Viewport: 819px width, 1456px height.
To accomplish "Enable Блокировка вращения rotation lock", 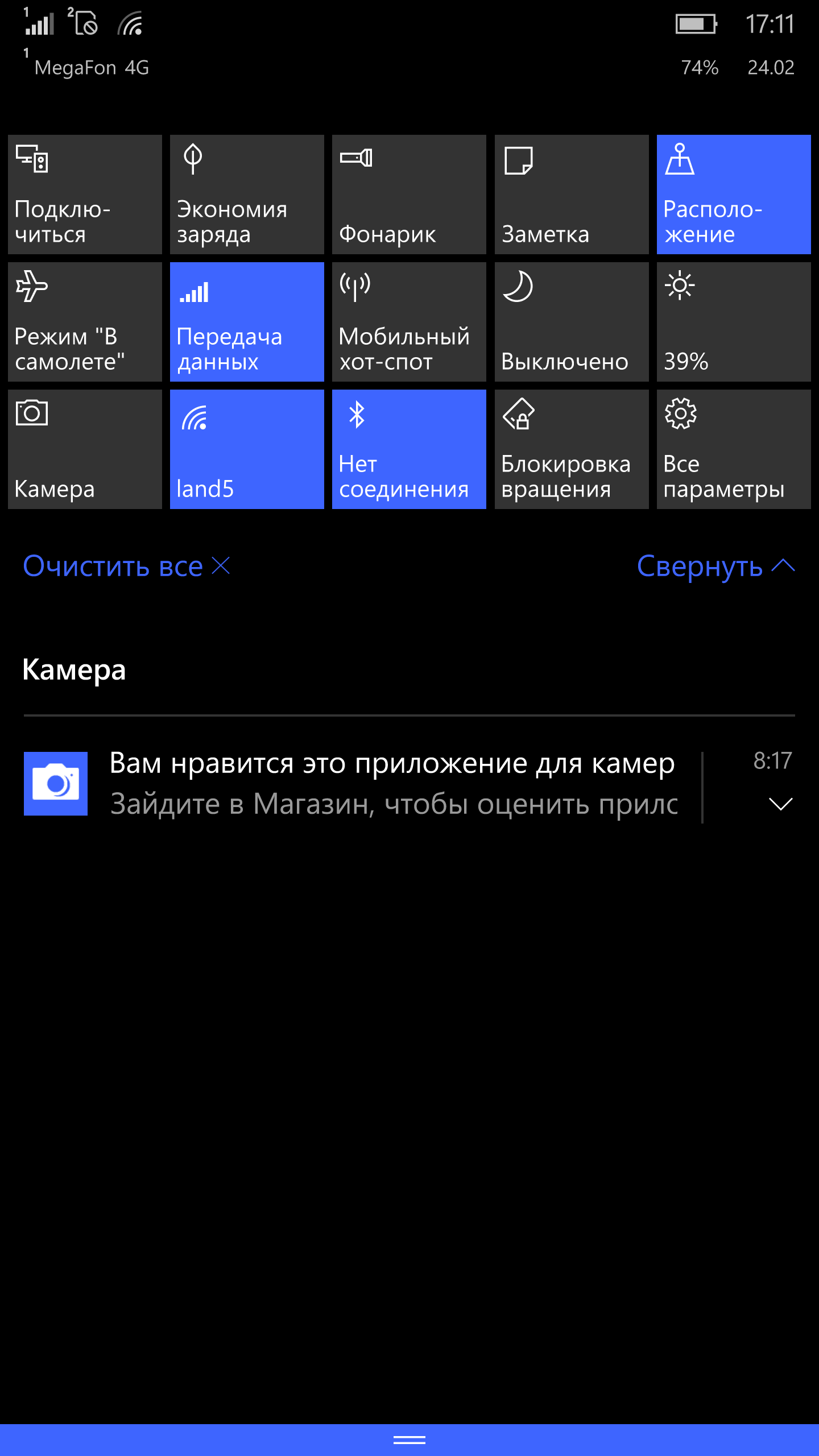I will click(x=572, y=449).
